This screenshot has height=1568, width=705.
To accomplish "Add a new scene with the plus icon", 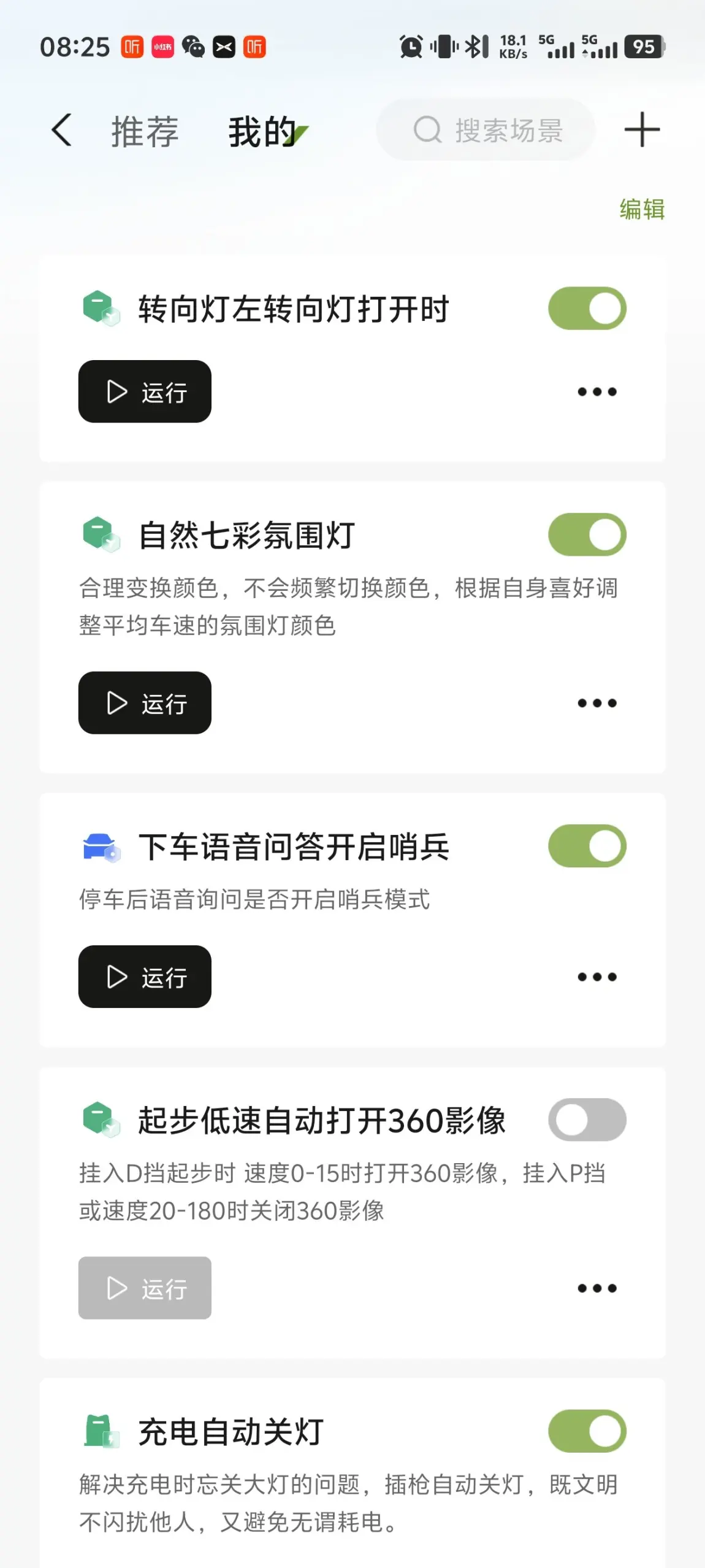I will click(641, 130).
